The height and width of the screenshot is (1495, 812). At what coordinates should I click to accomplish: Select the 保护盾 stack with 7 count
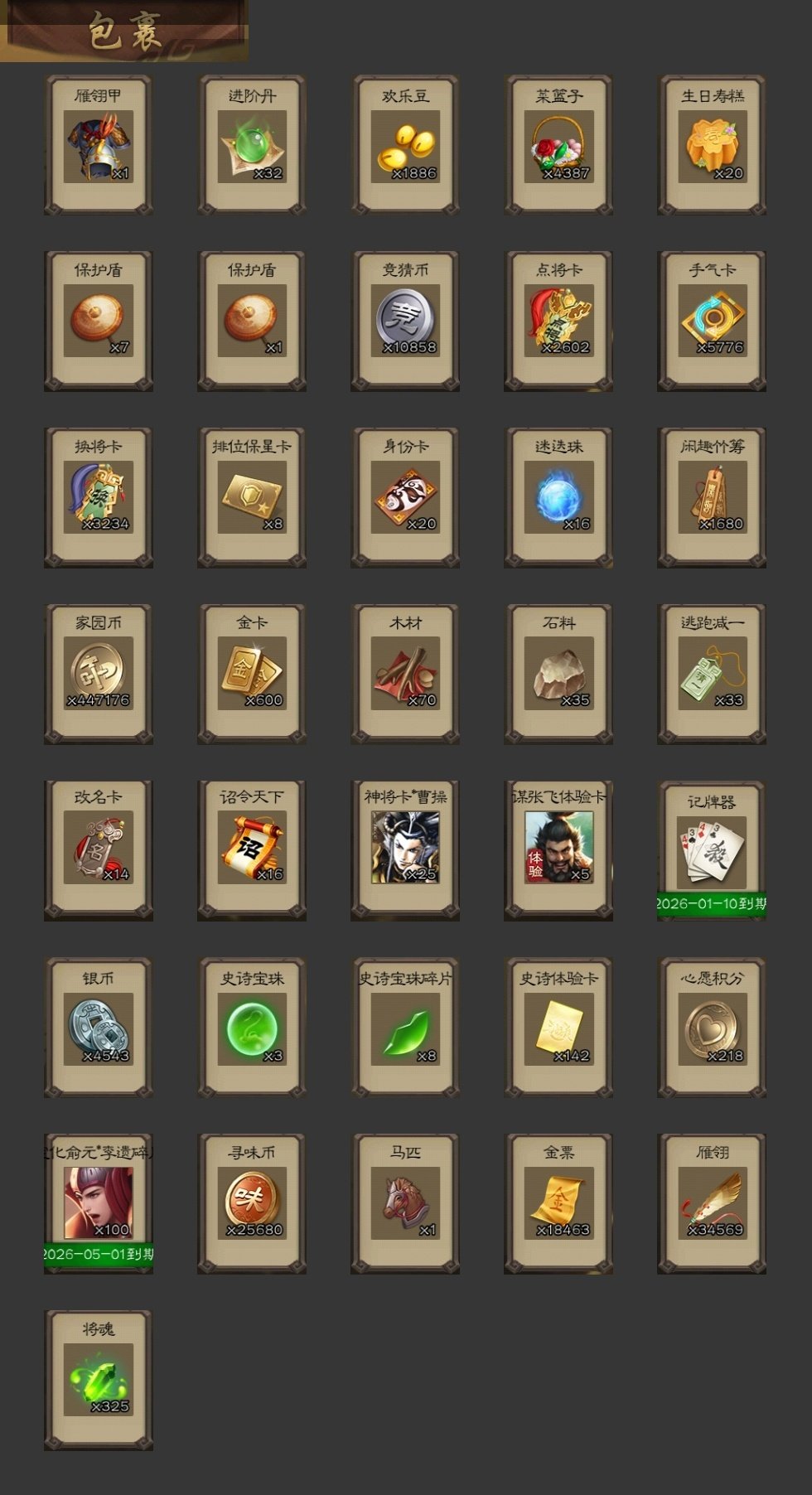click(x=99, y=321)
